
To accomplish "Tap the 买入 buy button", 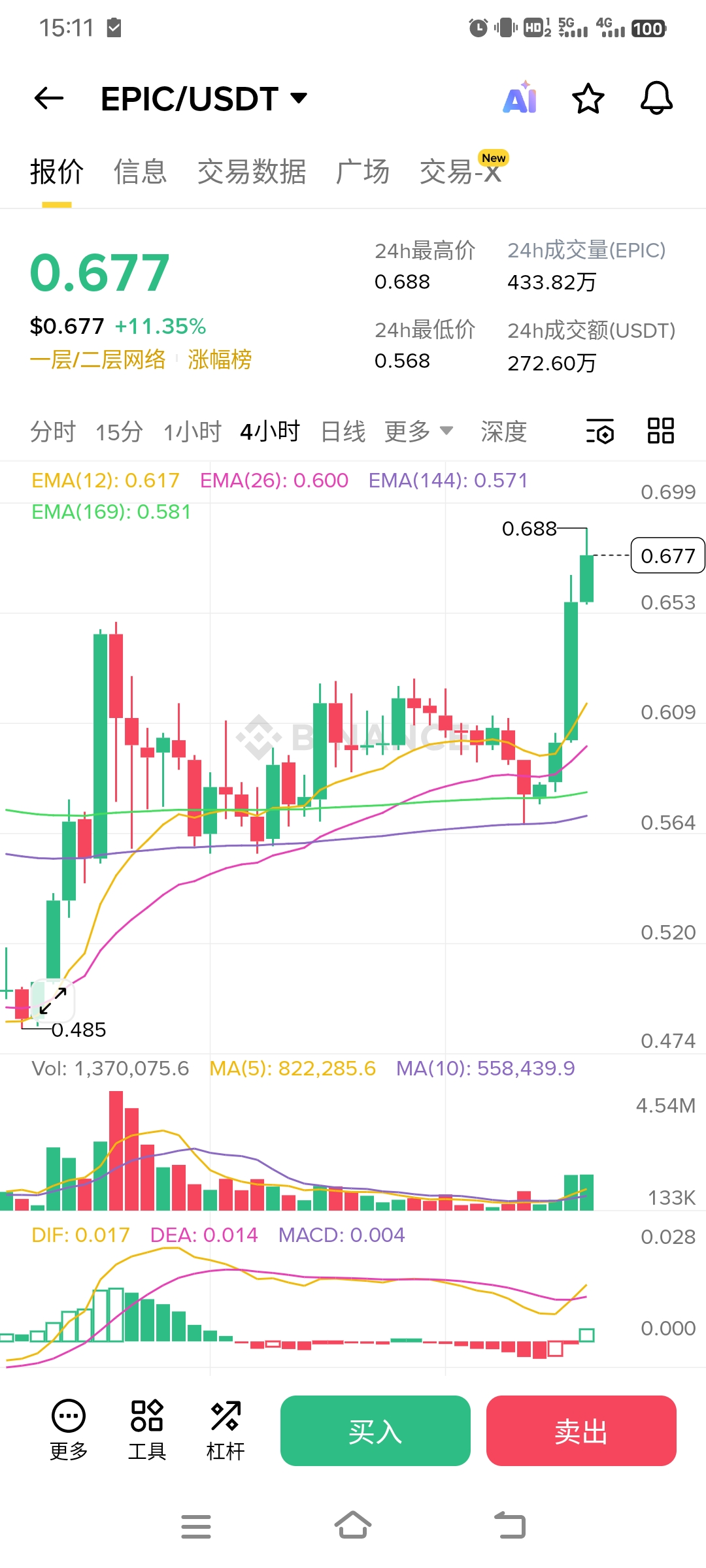I will (375, 1431).
